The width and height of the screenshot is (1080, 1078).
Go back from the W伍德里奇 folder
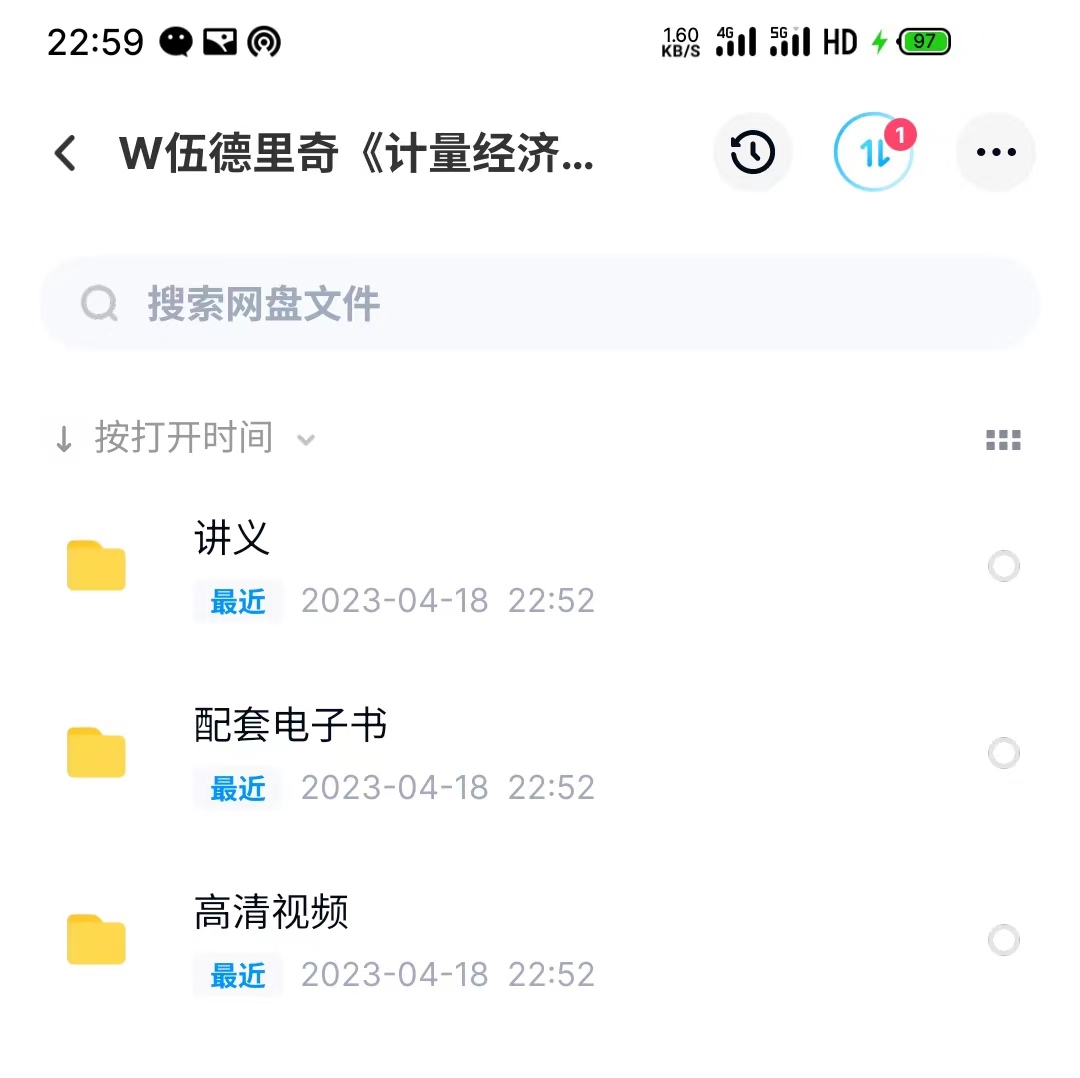click(x=66, y=153)
